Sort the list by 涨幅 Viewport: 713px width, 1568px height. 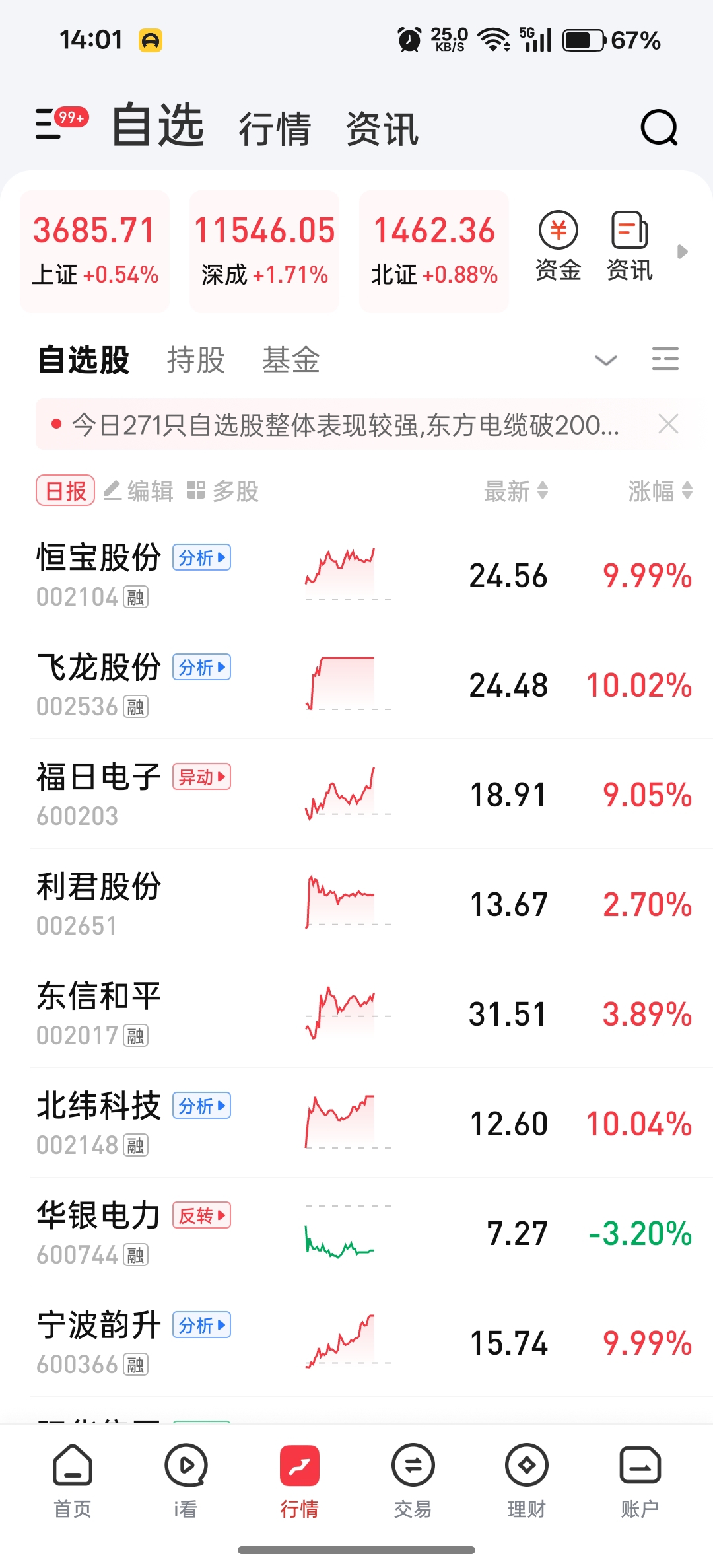660,491
